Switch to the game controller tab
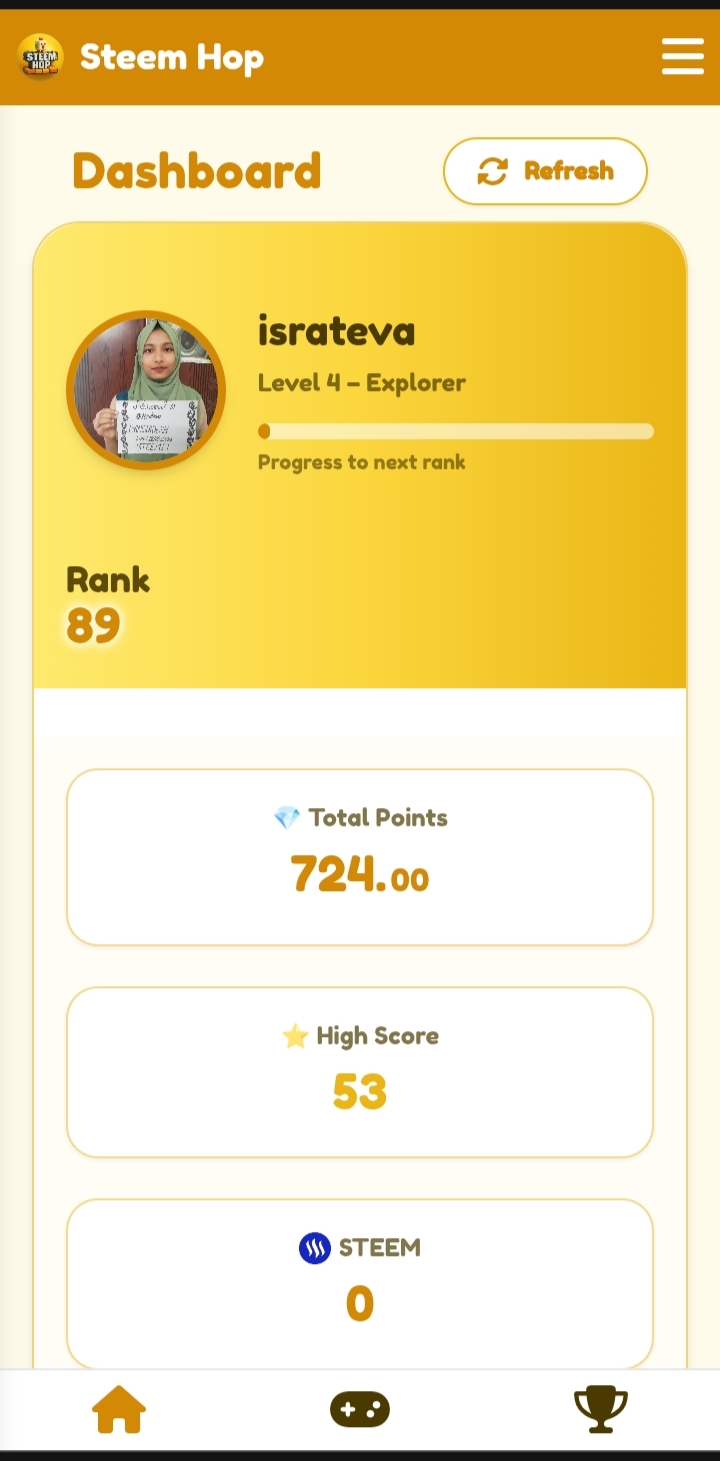 click(360, 1409)
